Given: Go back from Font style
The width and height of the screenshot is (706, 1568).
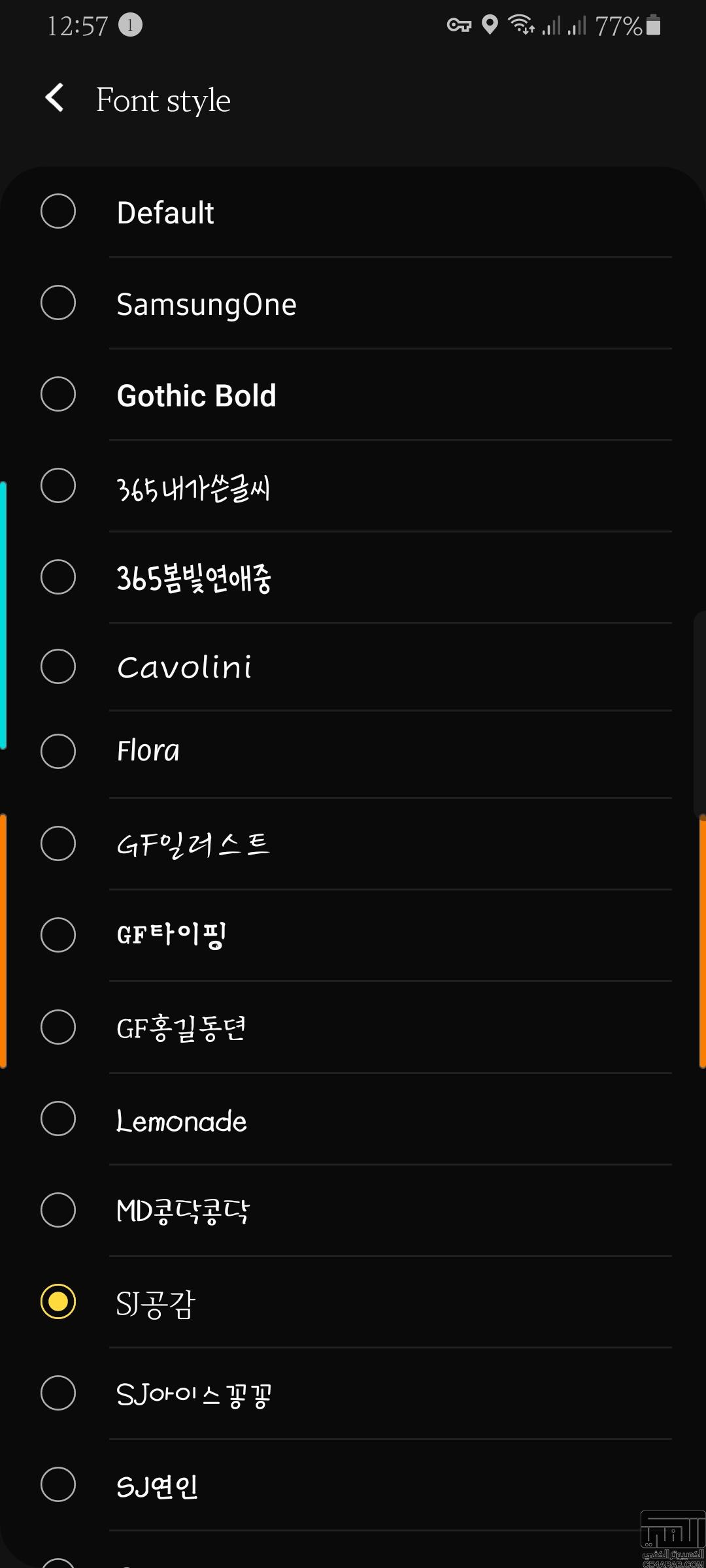Looking at the screenshot, I should (x=55, y=98).
